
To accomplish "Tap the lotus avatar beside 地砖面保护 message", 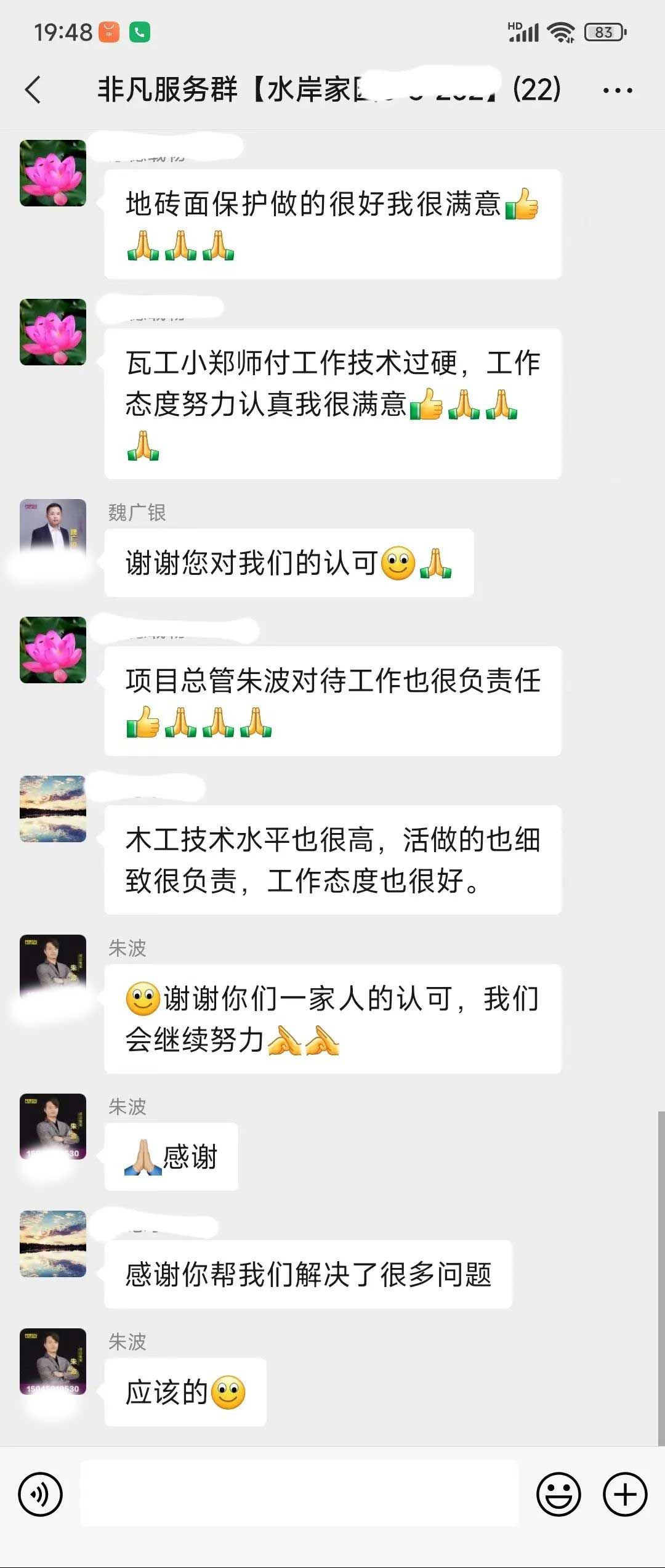I will pyautogui.click(x=53, y=173).
